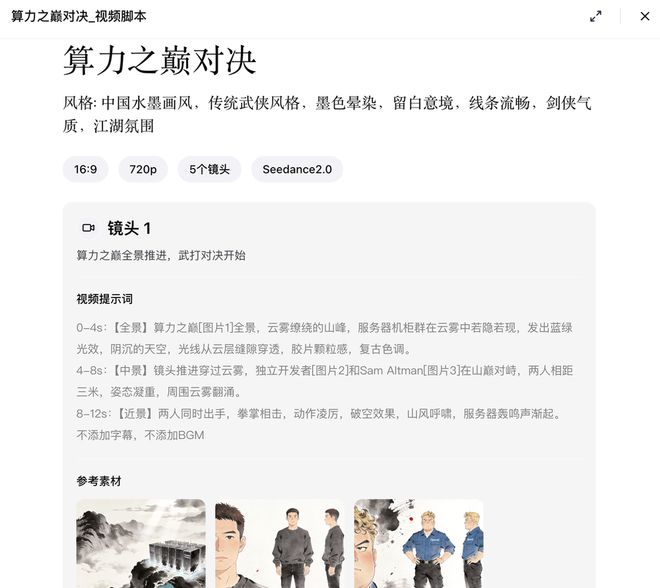Tap the 5个镜头 chip

[209, 169]
